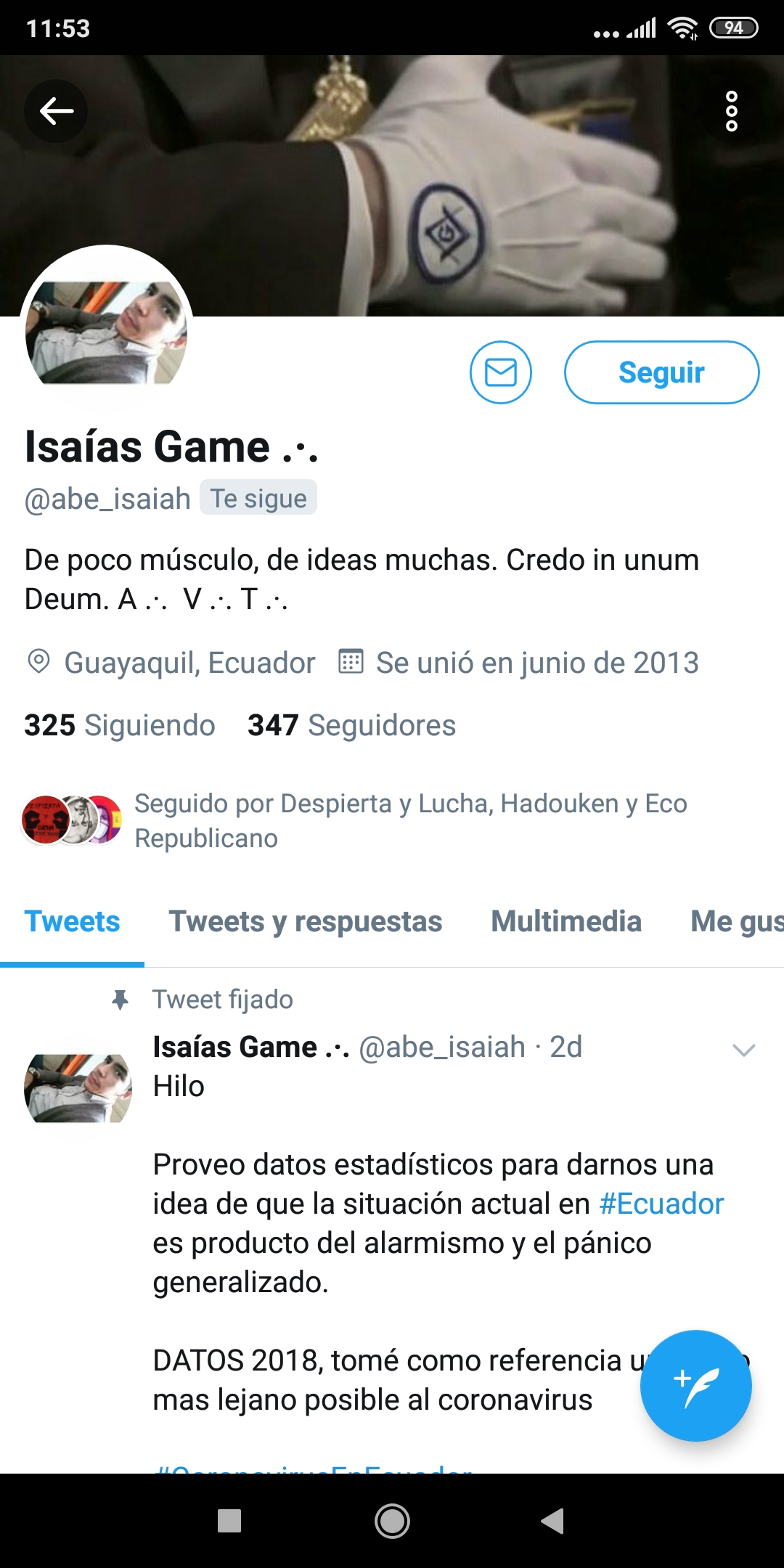Compose a new tweet with the floating button

[x=695, y=1385]
